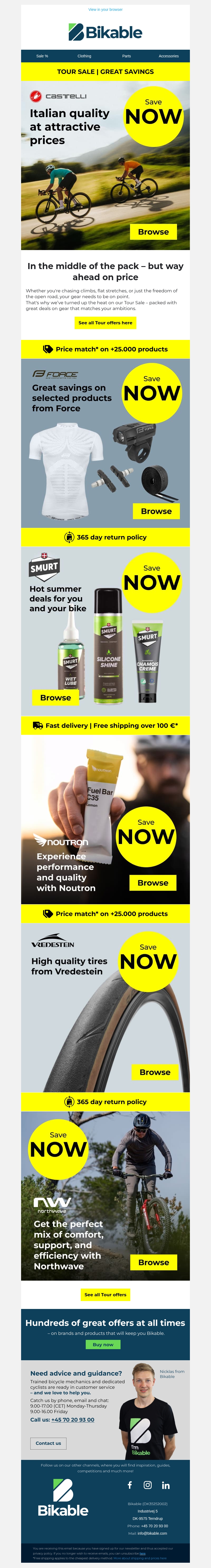This screenshot has height=1568, width=211.
Task: Open the Contact us button
Action: (x=48, y=1443)
